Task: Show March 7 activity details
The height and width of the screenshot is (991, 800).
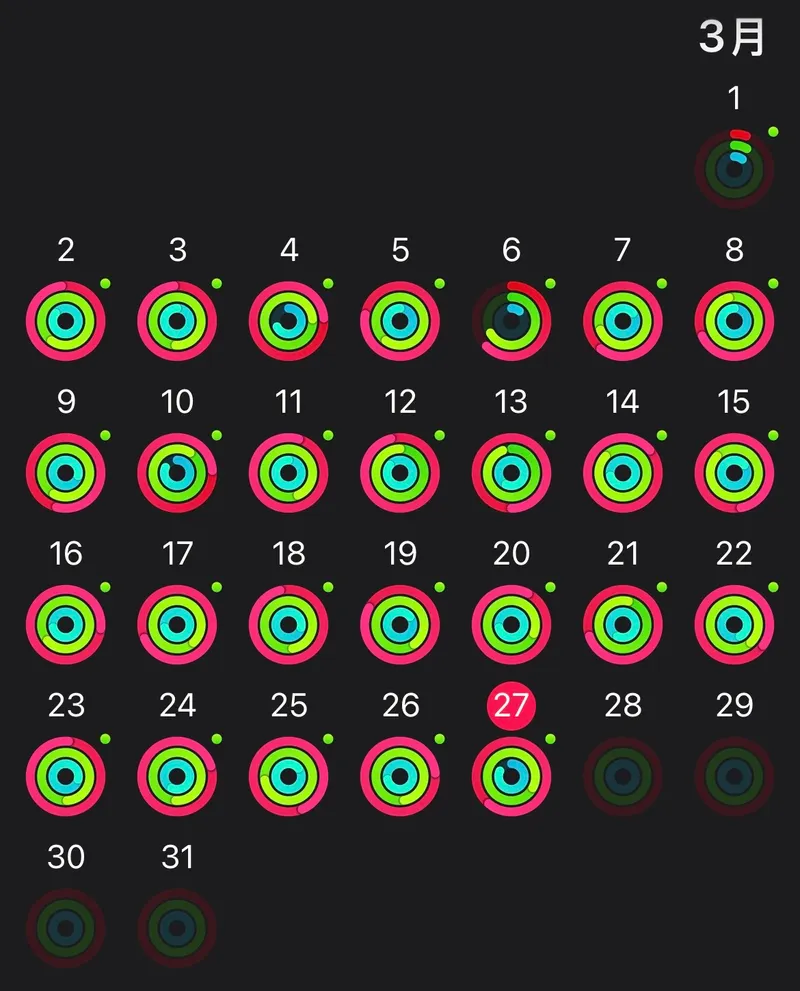Action: [623, 321]
